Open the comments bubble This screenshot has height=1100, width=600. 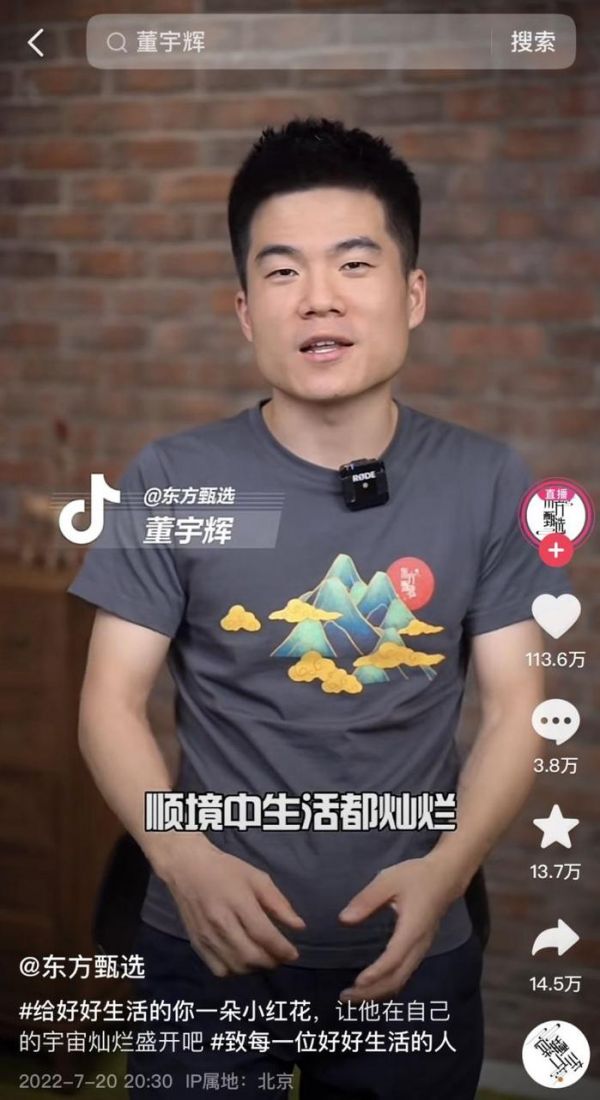(555, 722)
